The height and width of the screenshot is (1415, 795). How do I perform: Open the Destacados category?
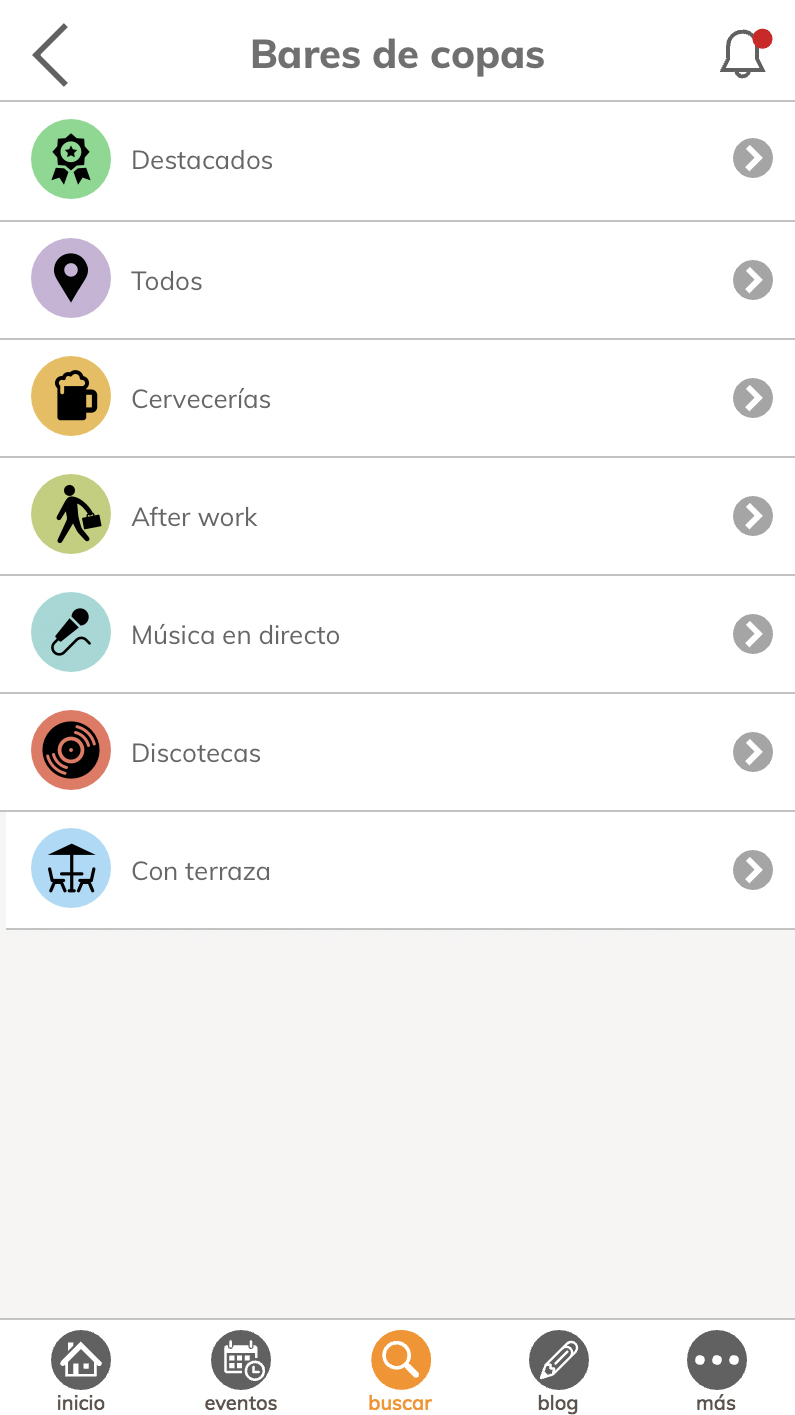click(x=397, y=161)
